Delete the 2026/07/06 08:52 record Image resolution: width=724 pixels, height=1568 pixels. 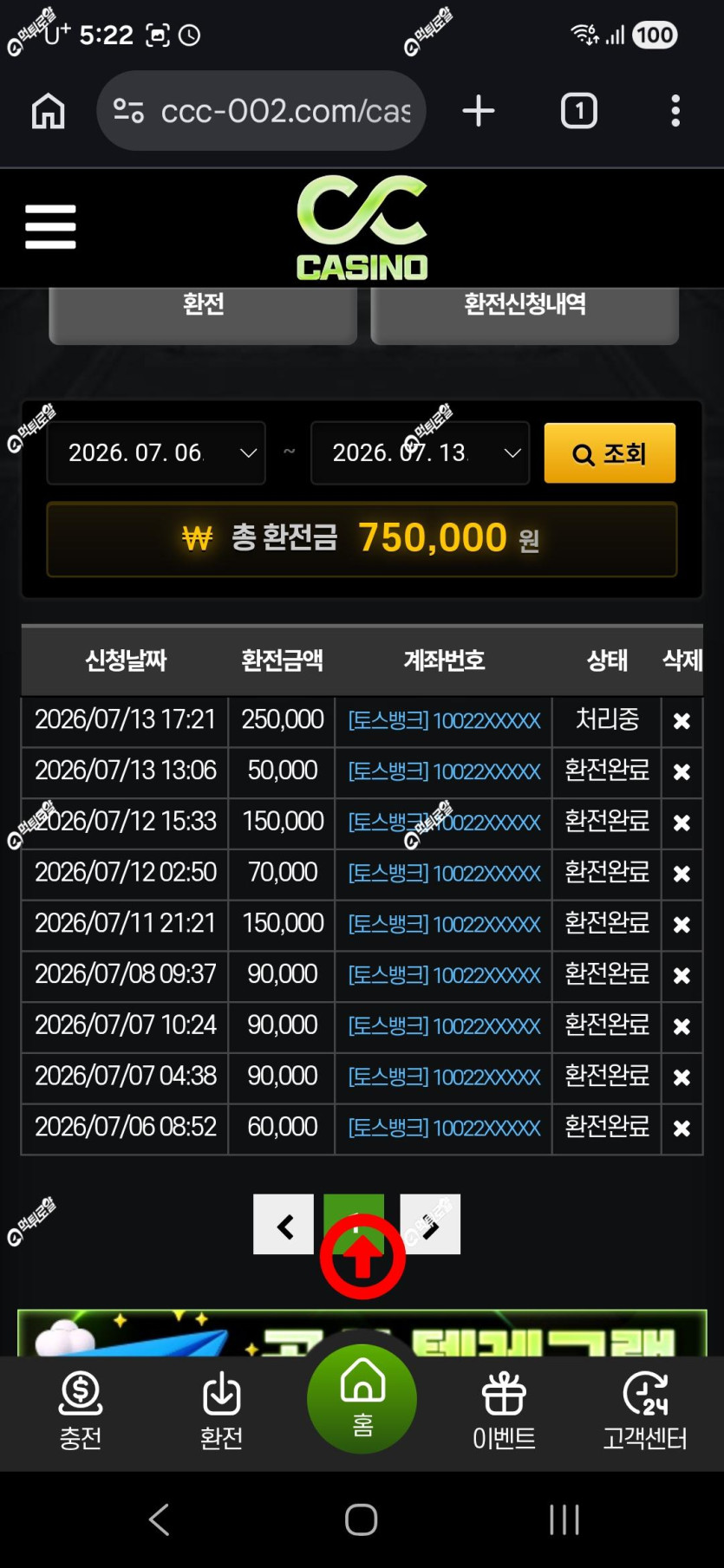682,1129
